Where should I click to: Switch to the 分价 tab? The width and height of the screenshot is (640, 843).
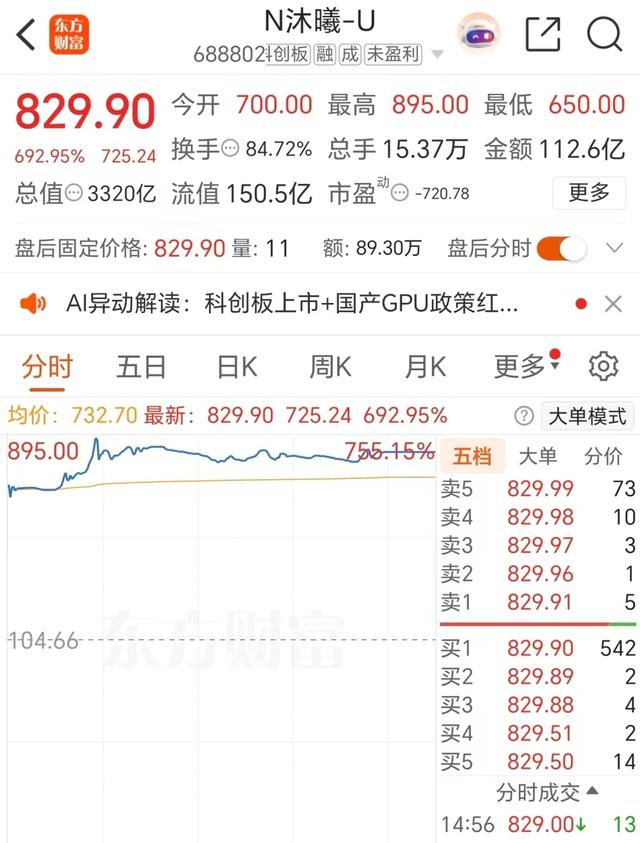tap(602, 457)
